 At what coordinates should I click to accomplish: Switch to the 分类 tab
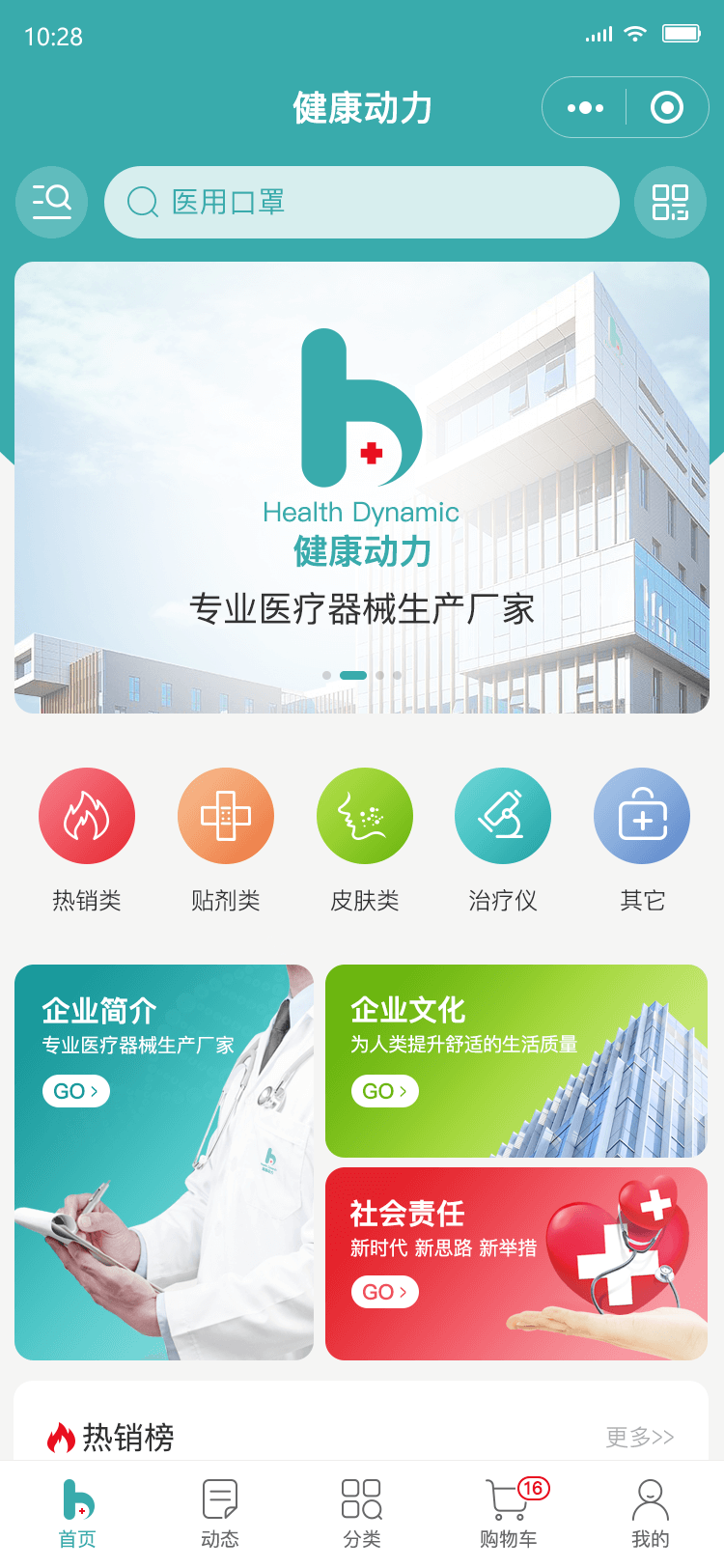click(x=362, y=1513)
